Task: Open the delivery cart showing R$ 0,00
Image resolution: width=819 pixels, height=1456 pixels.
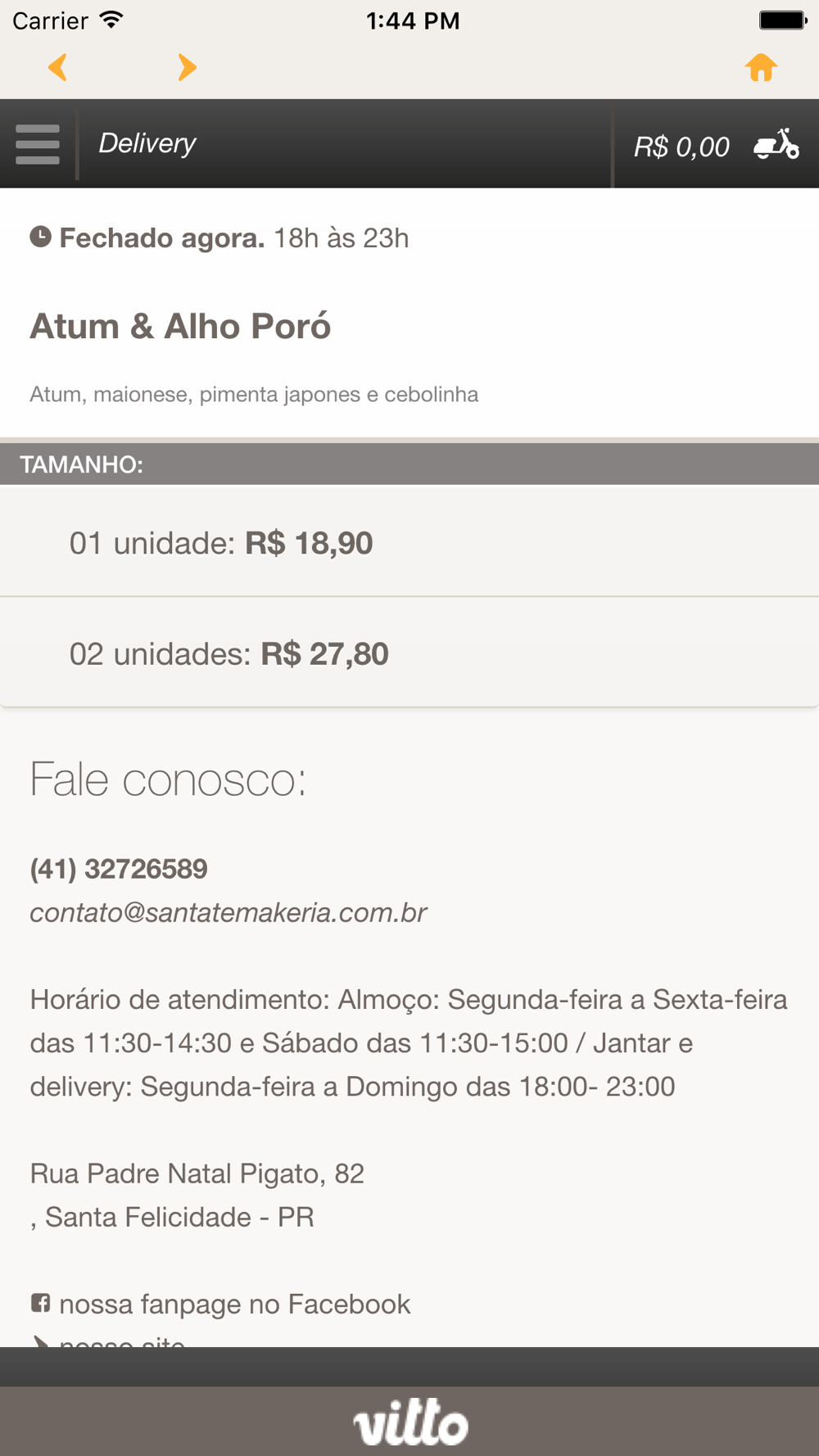Action: [716, 145]
